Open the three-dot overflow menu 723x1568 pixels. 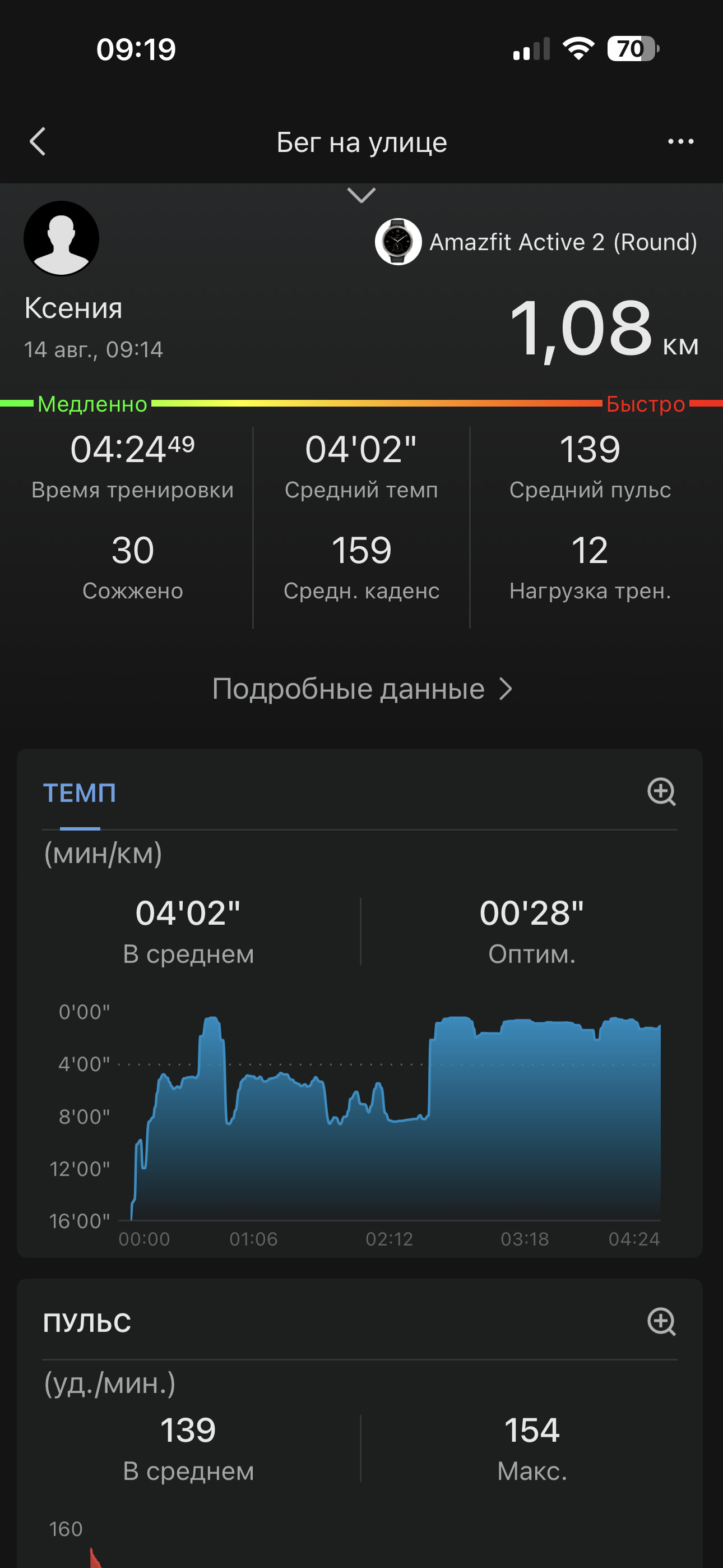[680, 141]
